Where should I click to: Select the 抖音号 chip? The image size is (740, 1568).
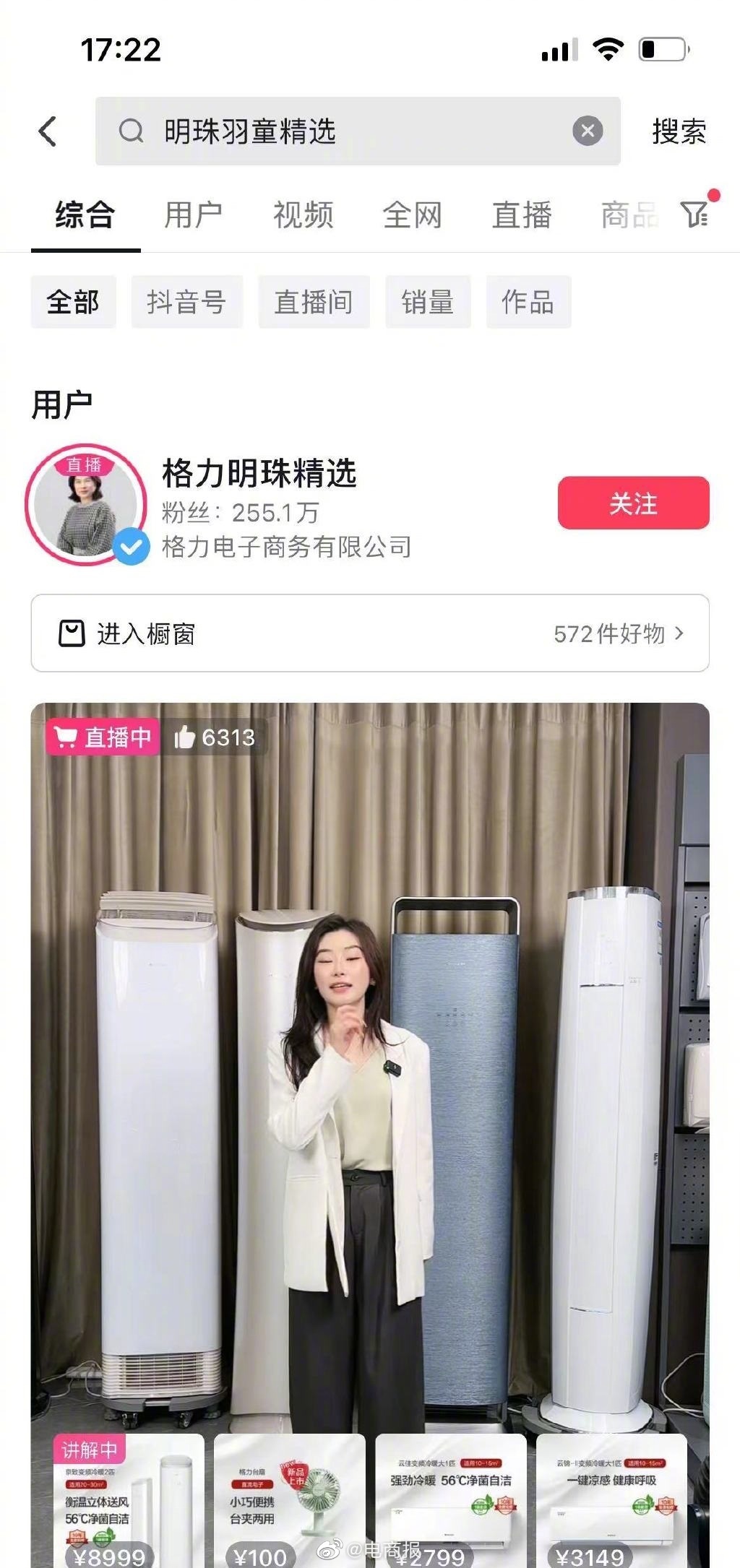(x=186, y=302)
